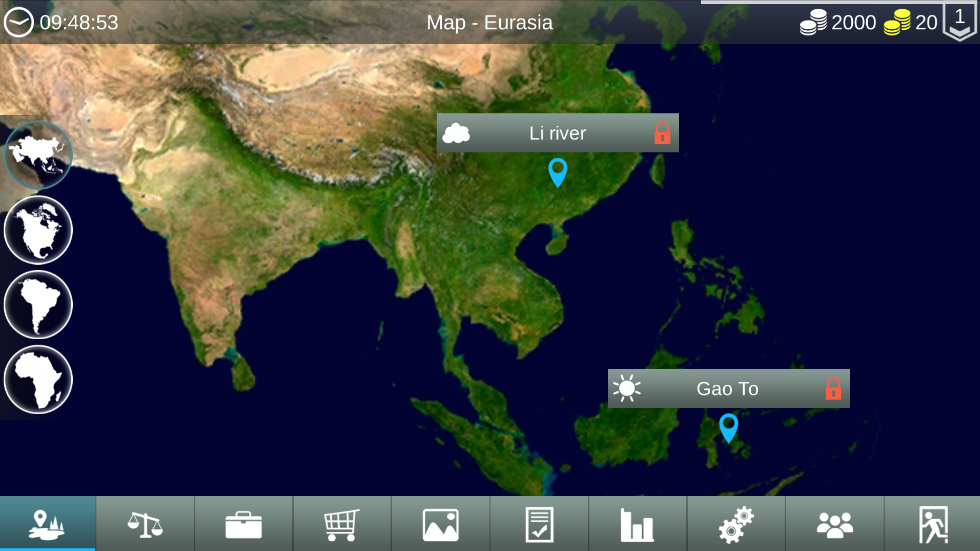Select the Eurasia continent globe
This screenshot has width=980, height=551.
[38, 155]
